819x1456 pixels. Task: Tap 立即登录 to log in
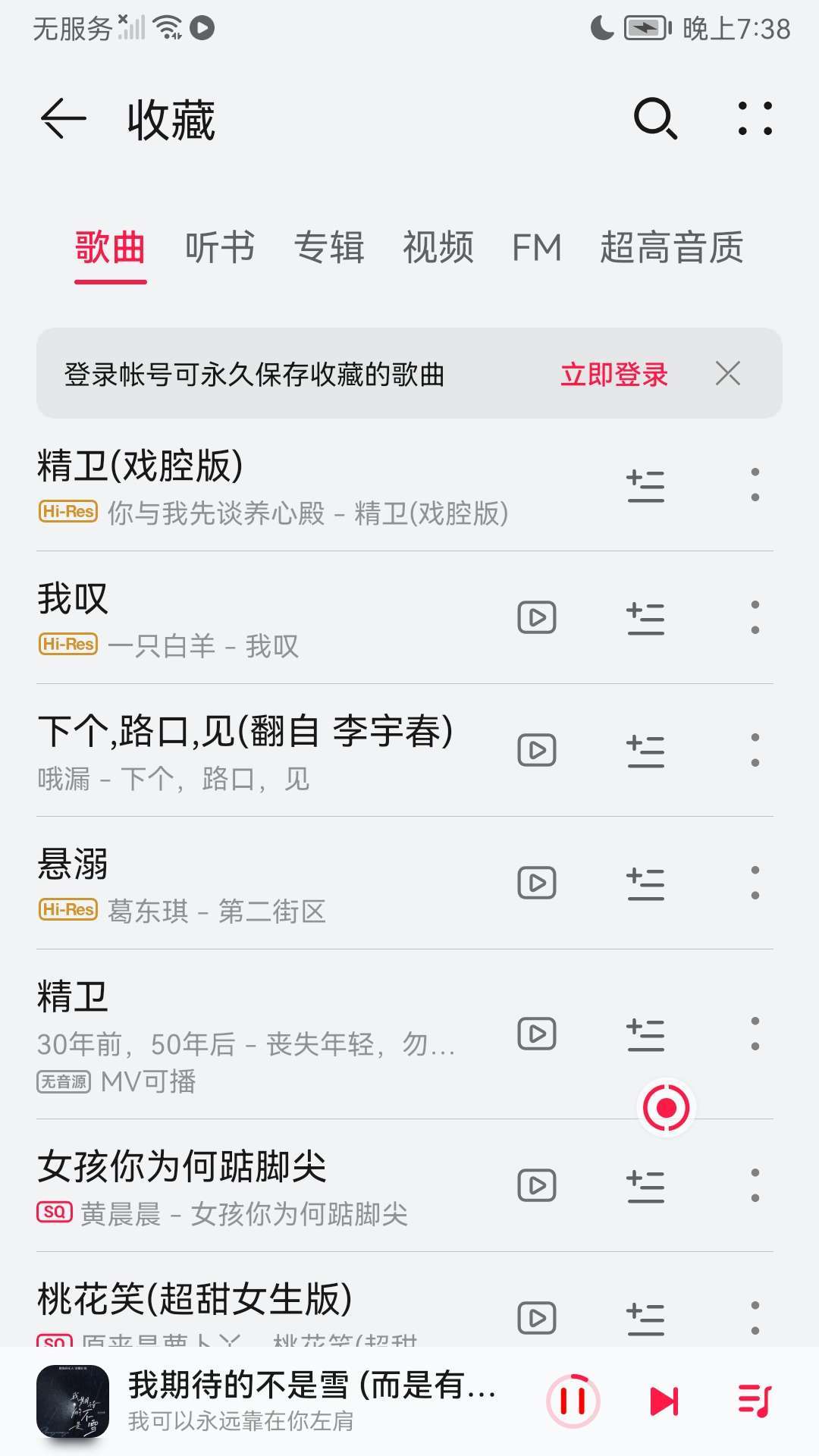click(x=614, y=375)
